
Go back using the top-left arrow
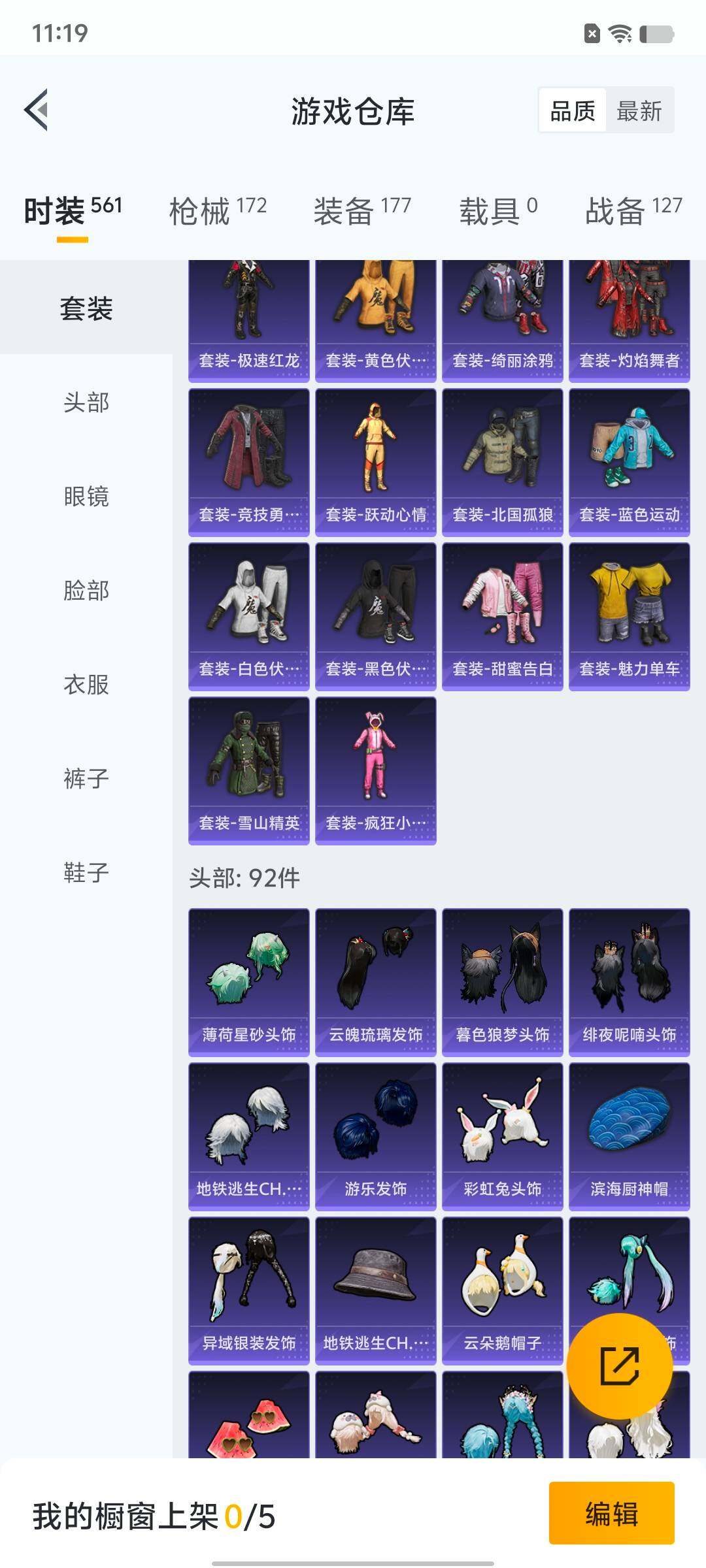tap(37, 110)
